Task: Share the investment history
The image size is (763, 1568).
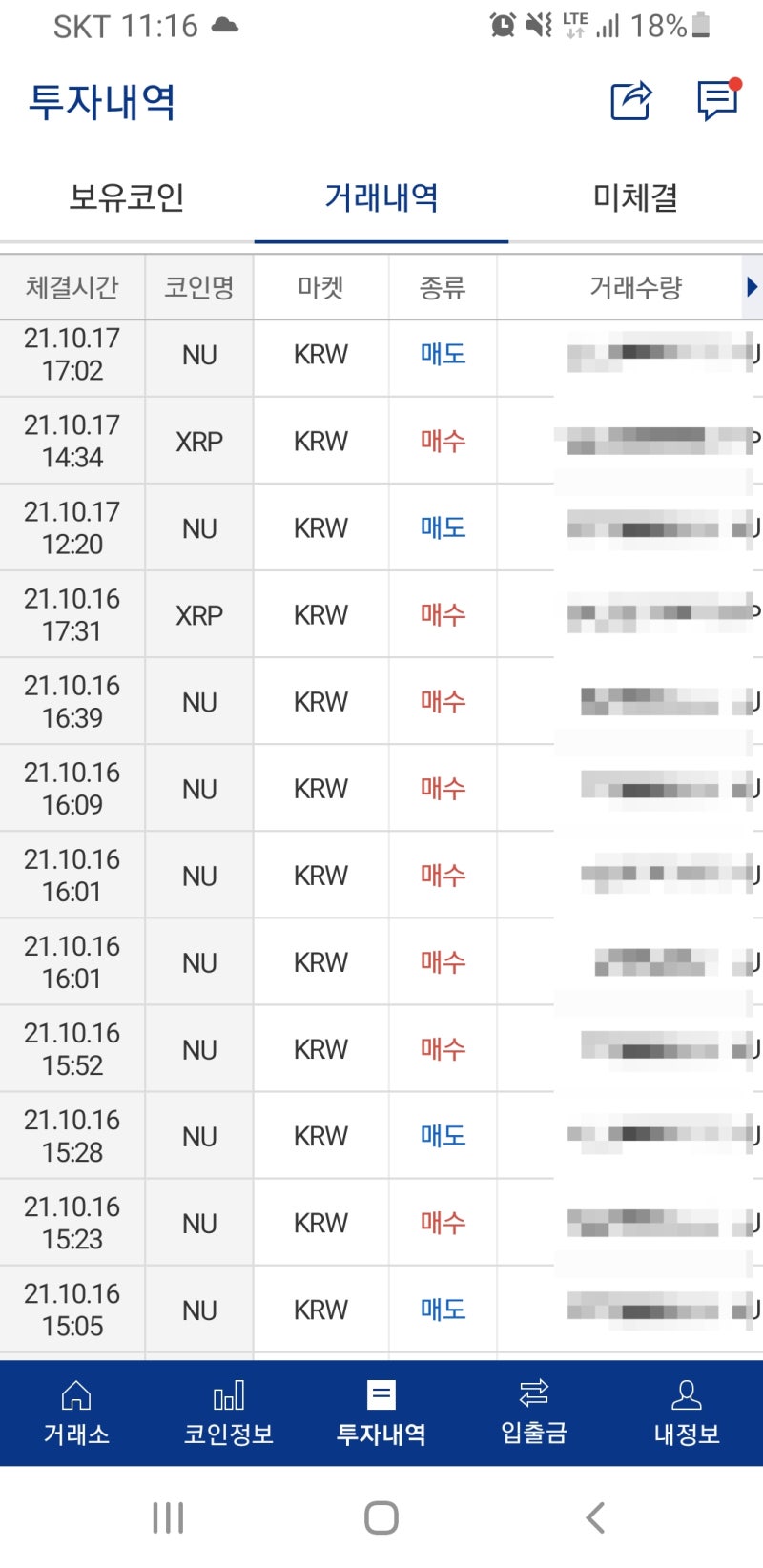Action: point(630,100)
